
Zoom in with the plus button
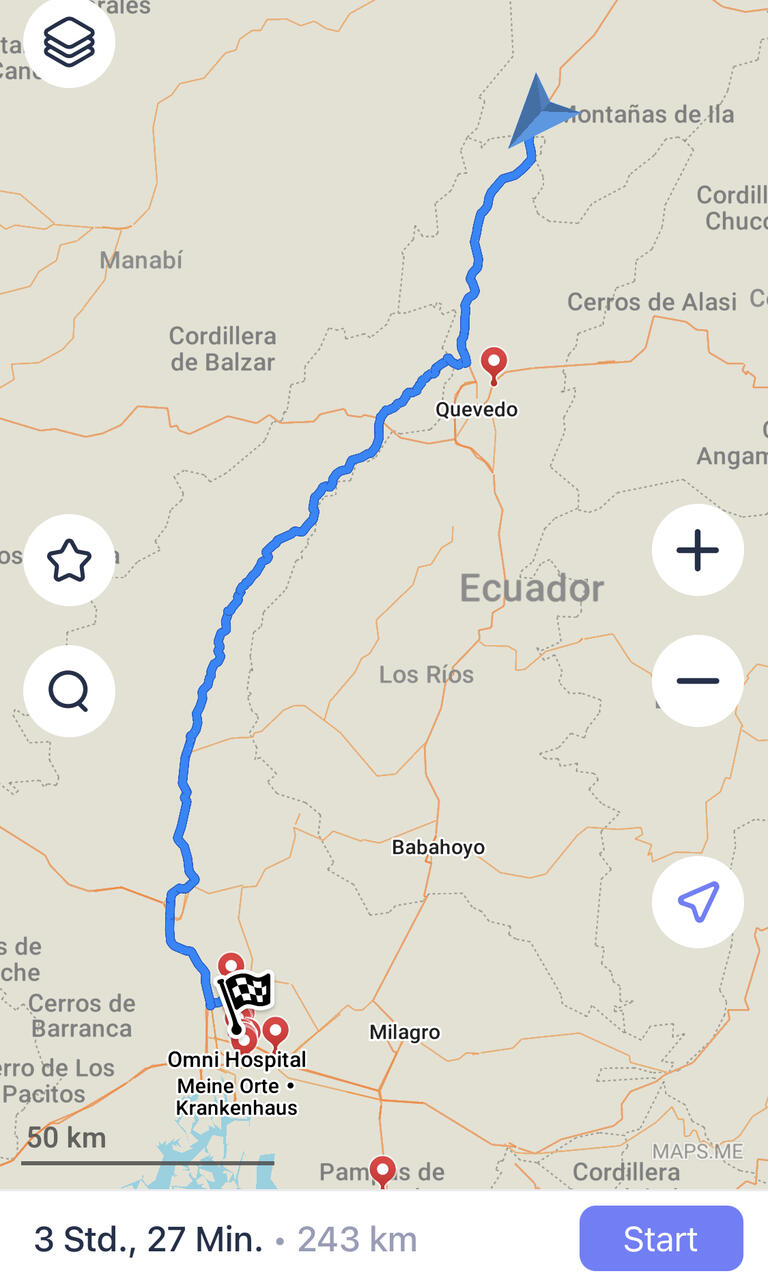click(x=698, y=550)
